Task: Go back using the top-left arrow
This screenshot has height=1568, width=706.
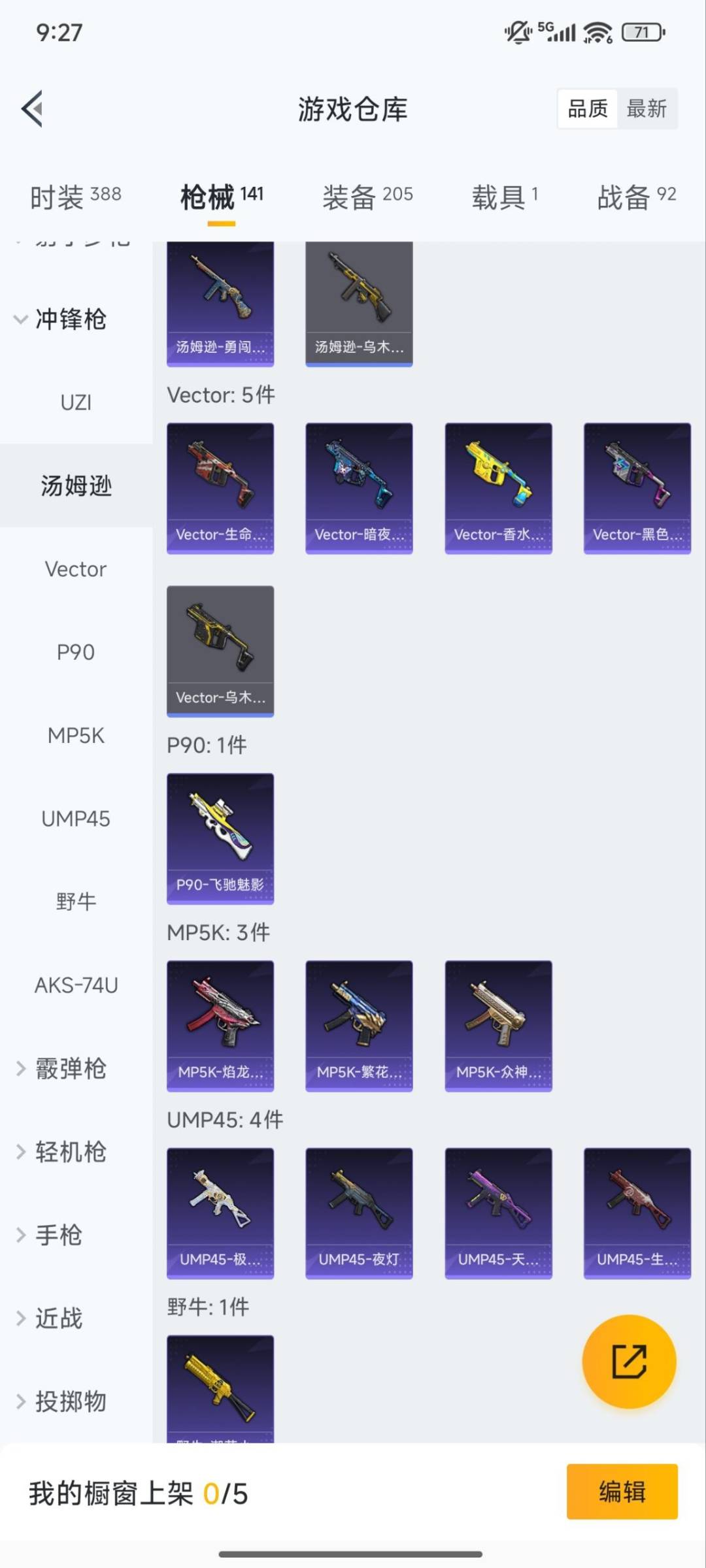Action: [33, 108]
